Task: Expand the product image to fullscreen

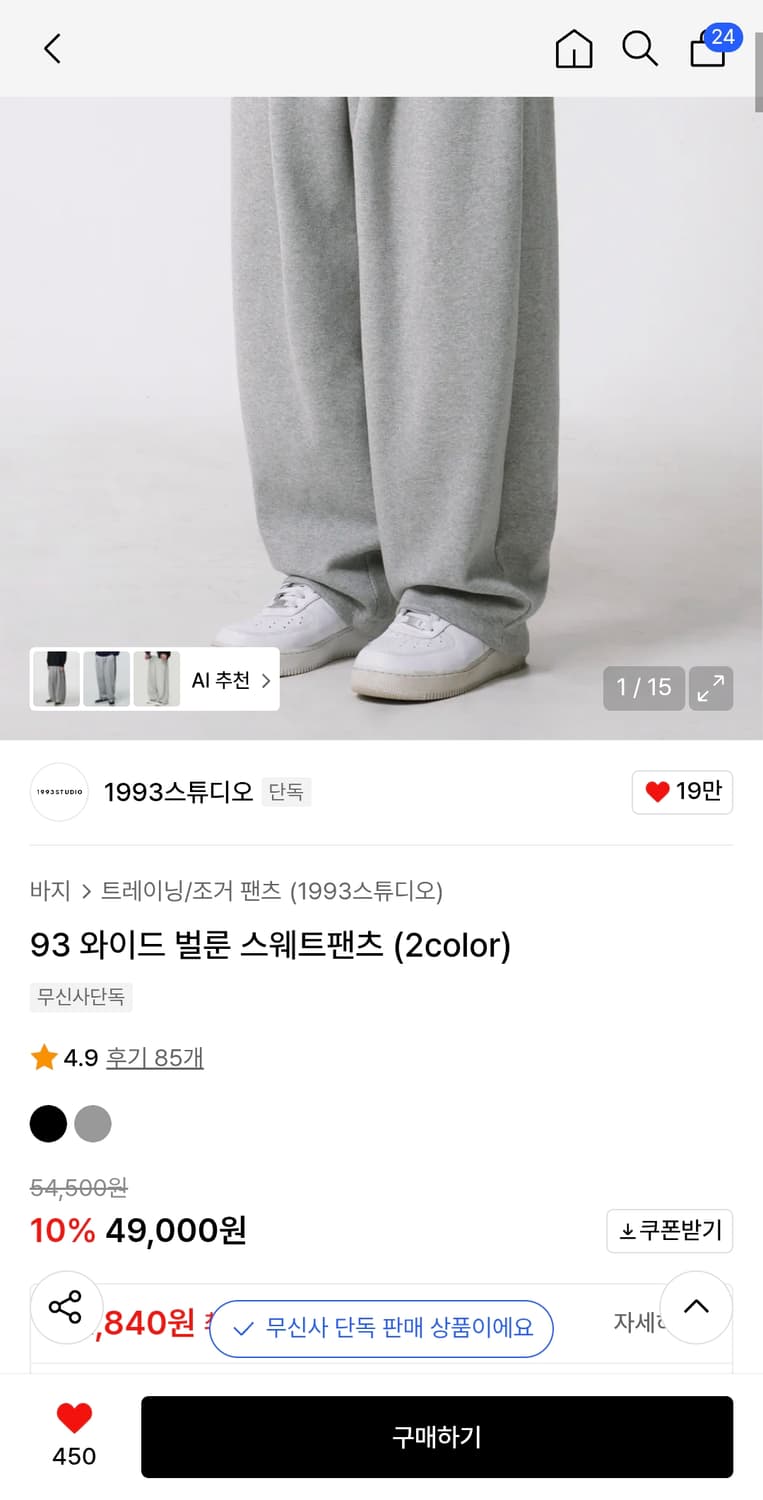Action: 711,688
